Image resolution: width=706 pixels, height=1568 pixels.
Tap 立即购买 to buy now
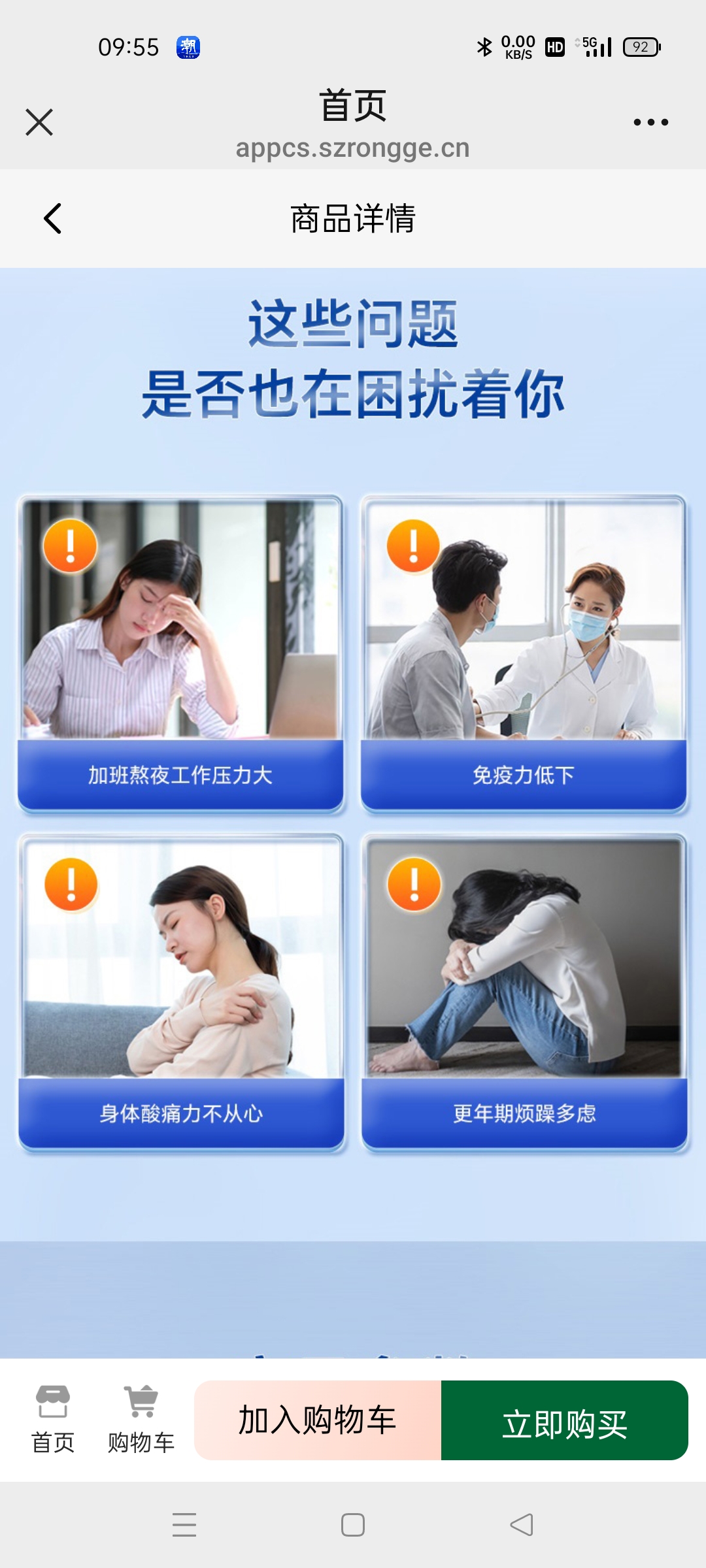tap(565, 1420)
